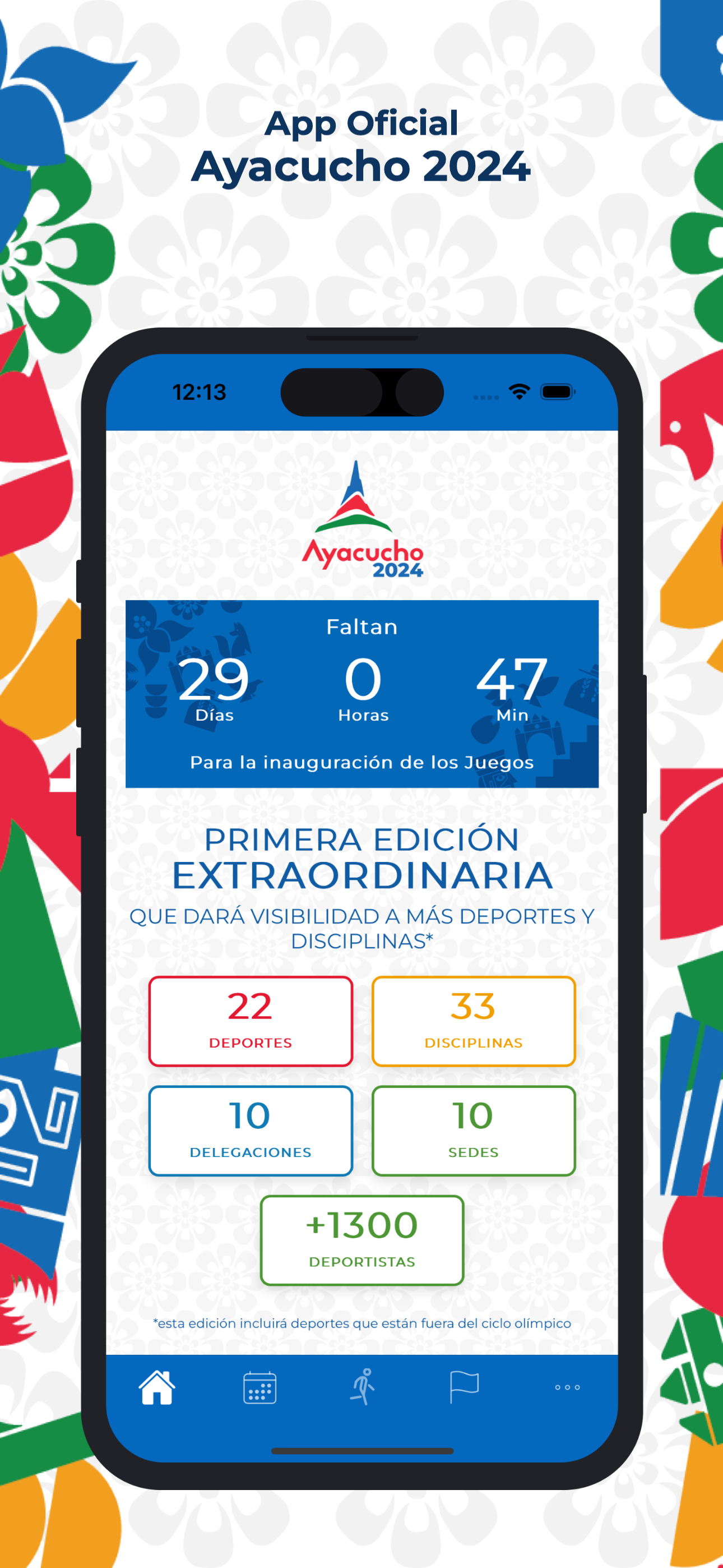Tap the olympic cycle footnote text
This screenshot has height=1568, width=723.
click(361, 1323)
